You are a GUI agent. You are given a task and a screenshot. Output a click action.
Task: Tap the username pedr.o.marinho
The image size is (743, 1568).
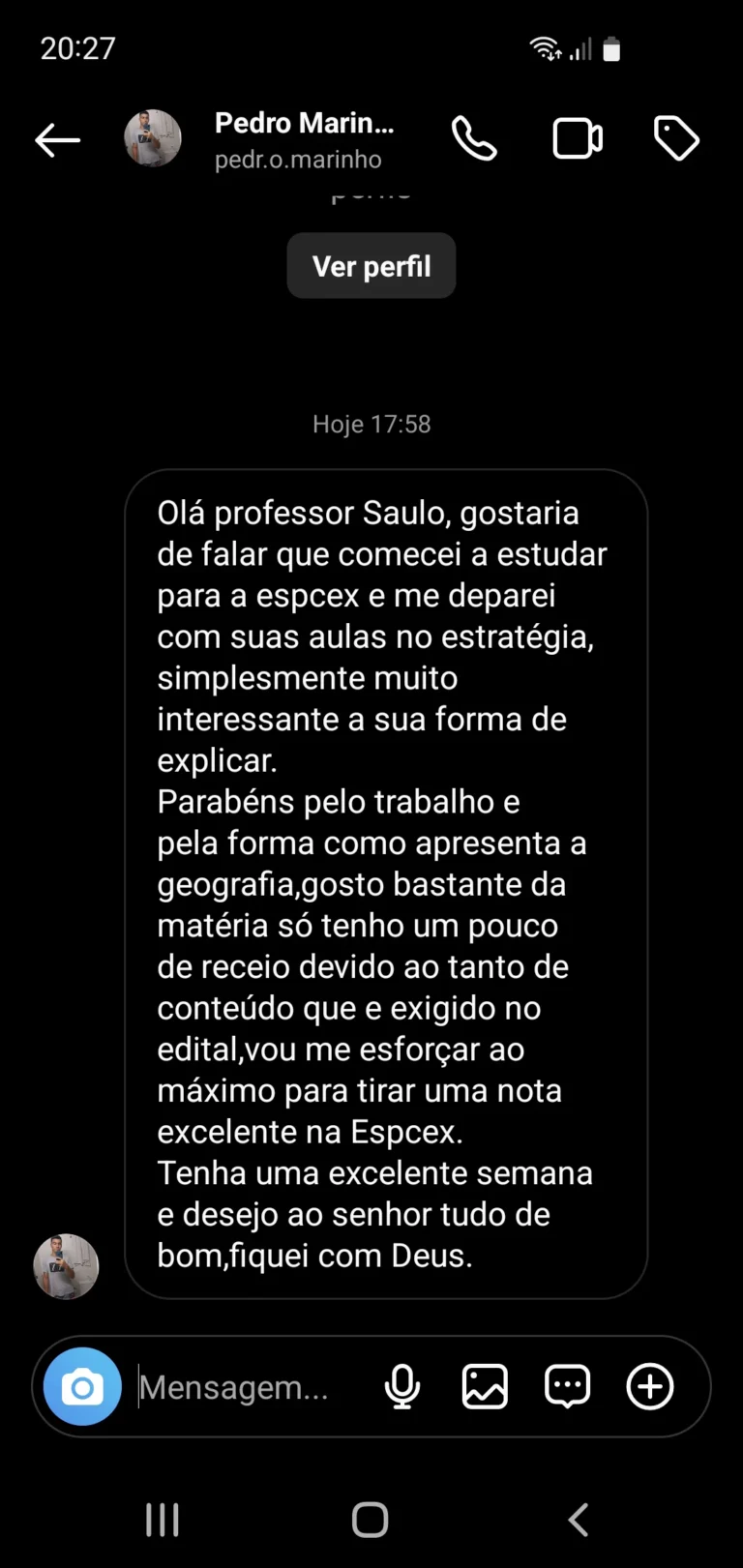[298, 159]
